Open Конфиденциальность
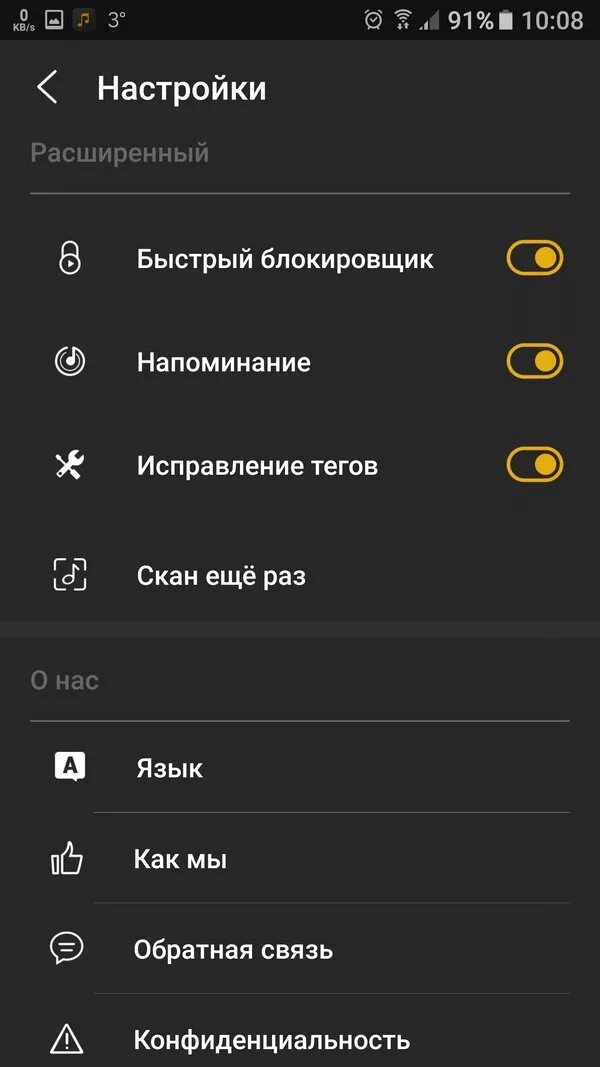 click(x=272, y=1040)
